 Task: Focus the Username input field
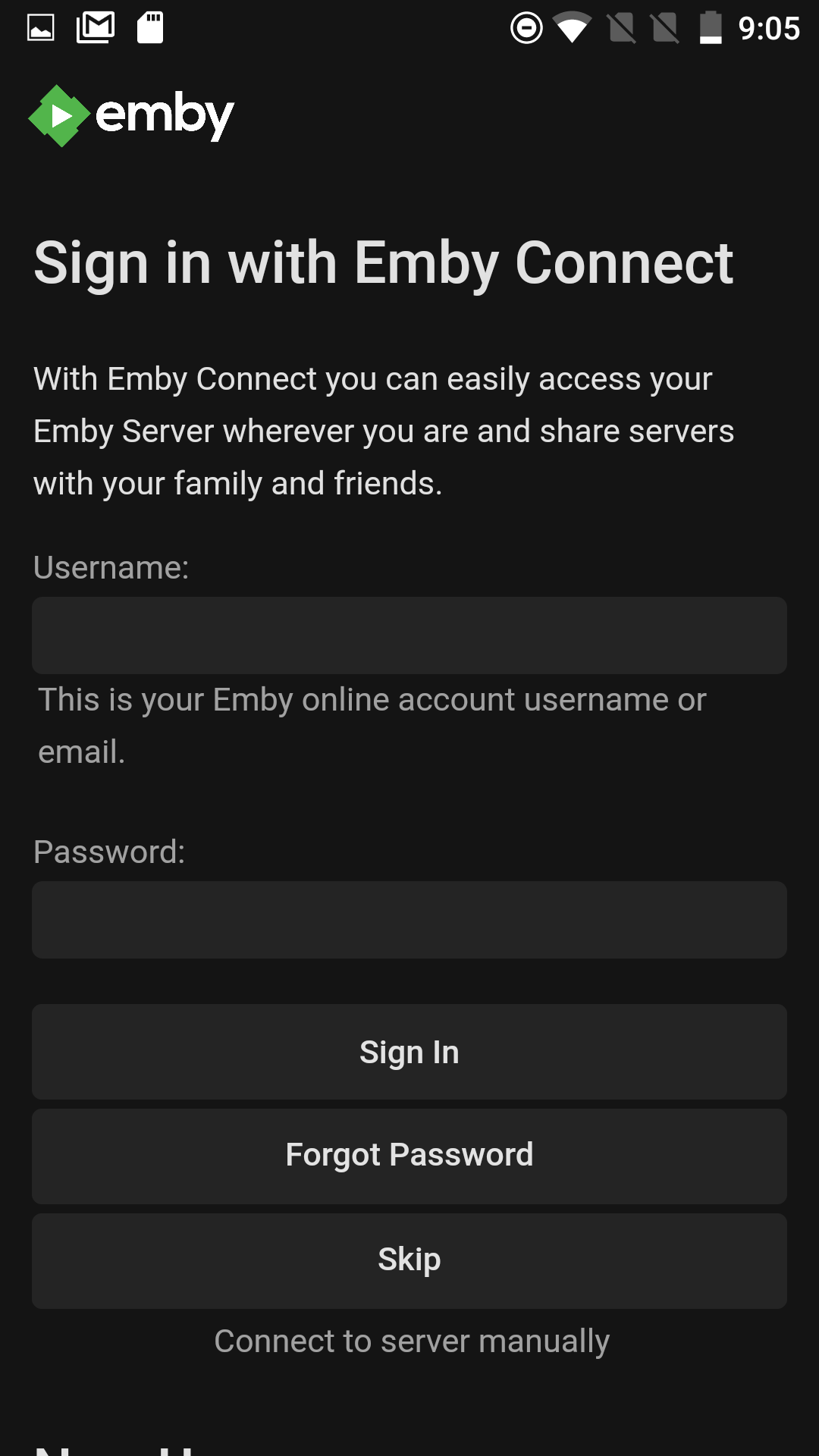pyautogui.click(x=409, y=635)
